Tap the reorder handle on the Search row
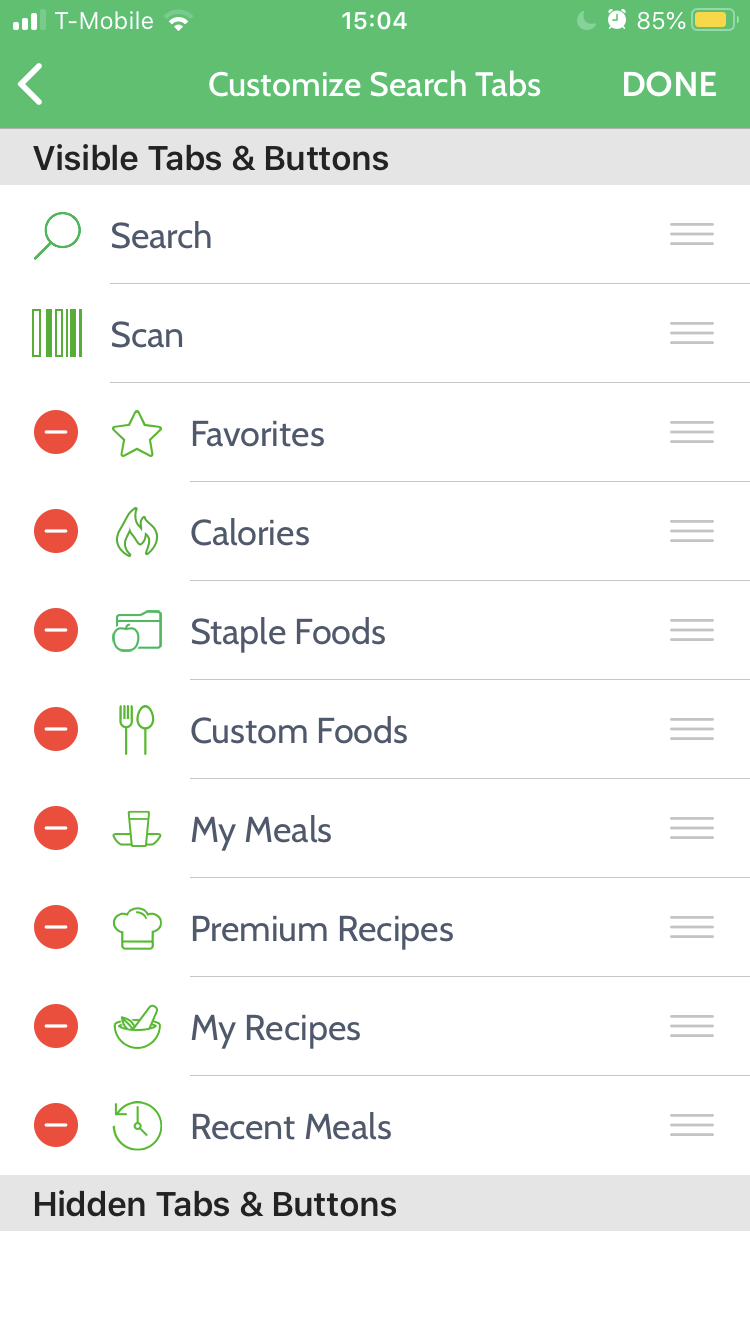750x1334 pixels. (x=692, y=234)
